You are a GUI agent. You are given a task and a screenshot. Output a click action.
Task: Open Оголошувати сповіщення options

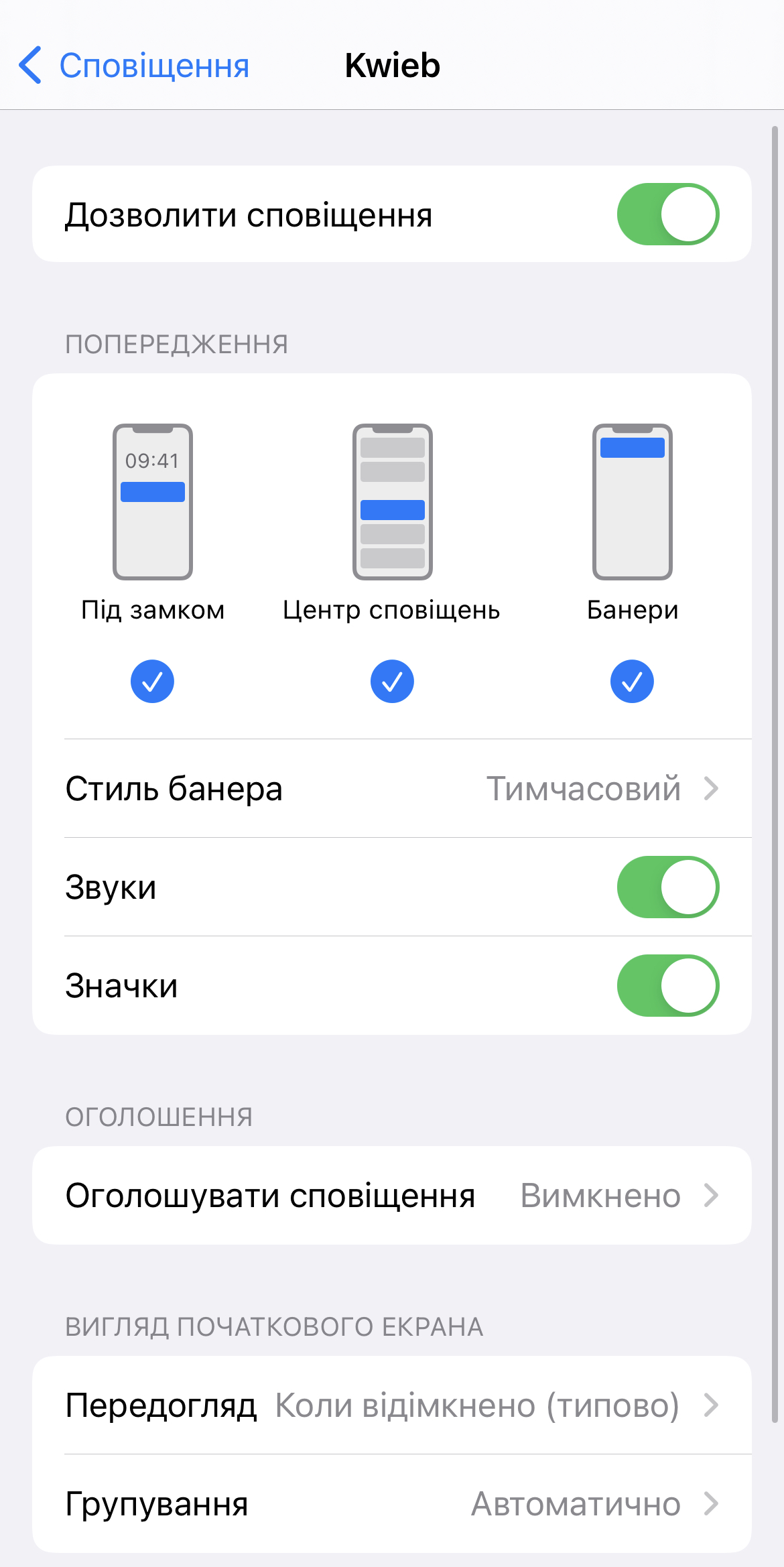tap(392, 1196)
